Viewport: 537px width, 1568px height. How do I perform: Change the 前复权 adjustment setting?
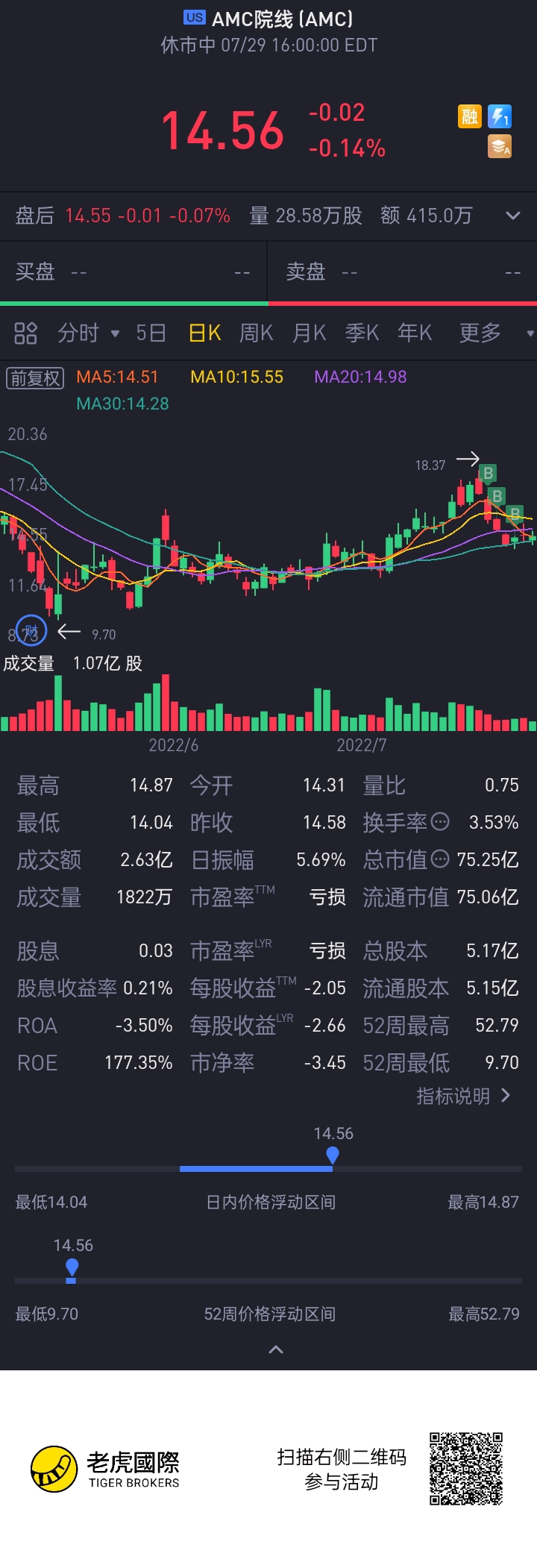tap(35, 377)
